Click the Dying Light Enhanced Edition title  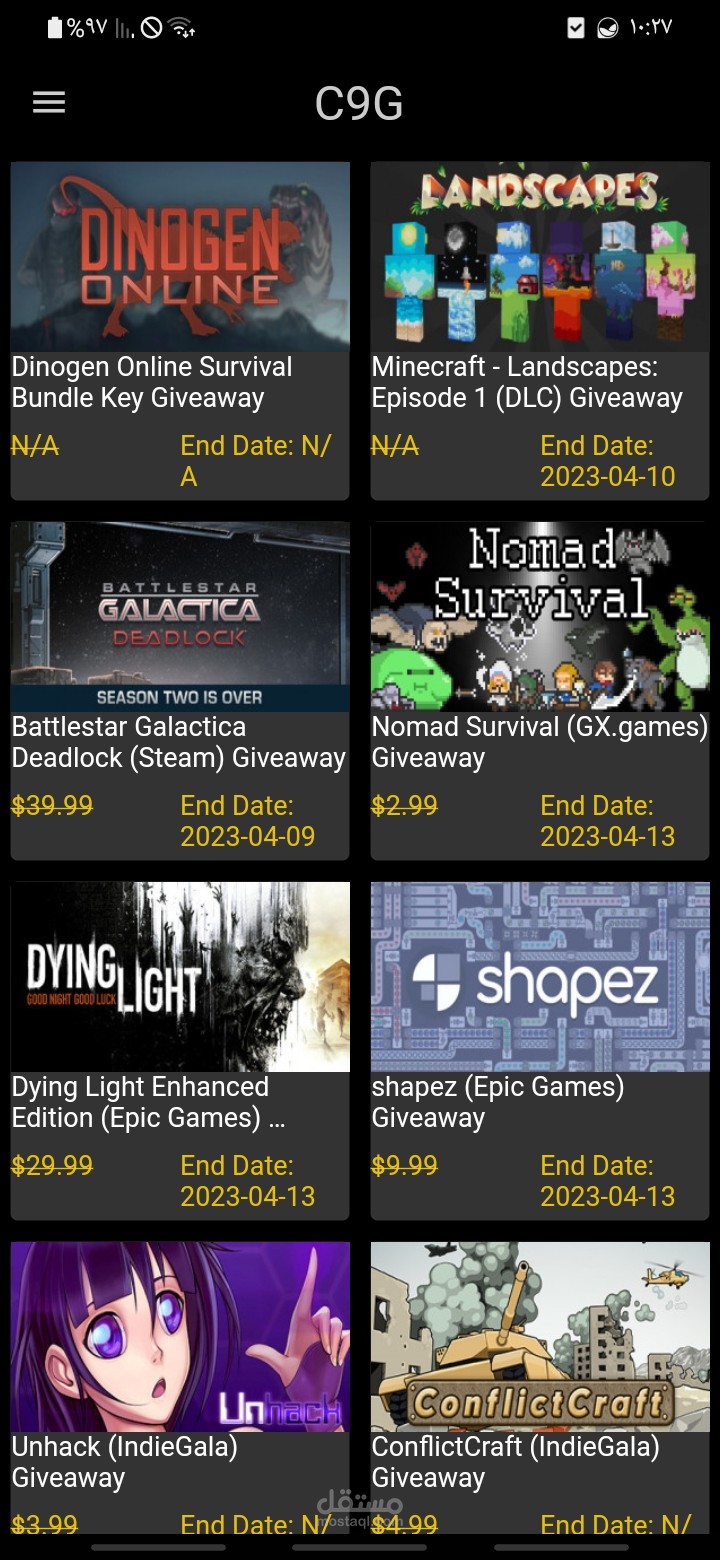pos(180,1102)
